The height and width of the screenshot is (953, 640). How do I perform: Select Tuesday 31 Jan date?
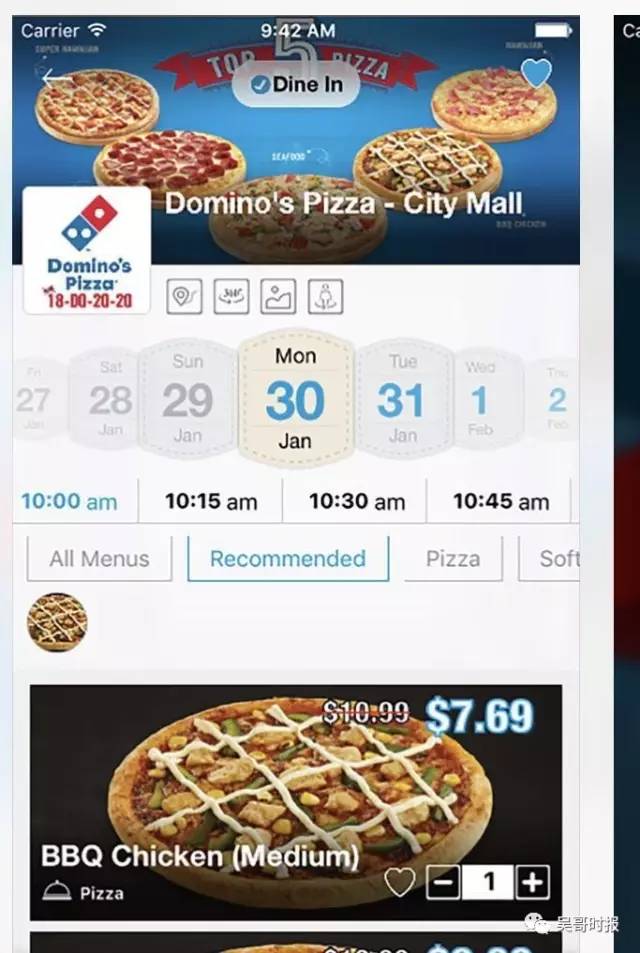coord(401,399)
